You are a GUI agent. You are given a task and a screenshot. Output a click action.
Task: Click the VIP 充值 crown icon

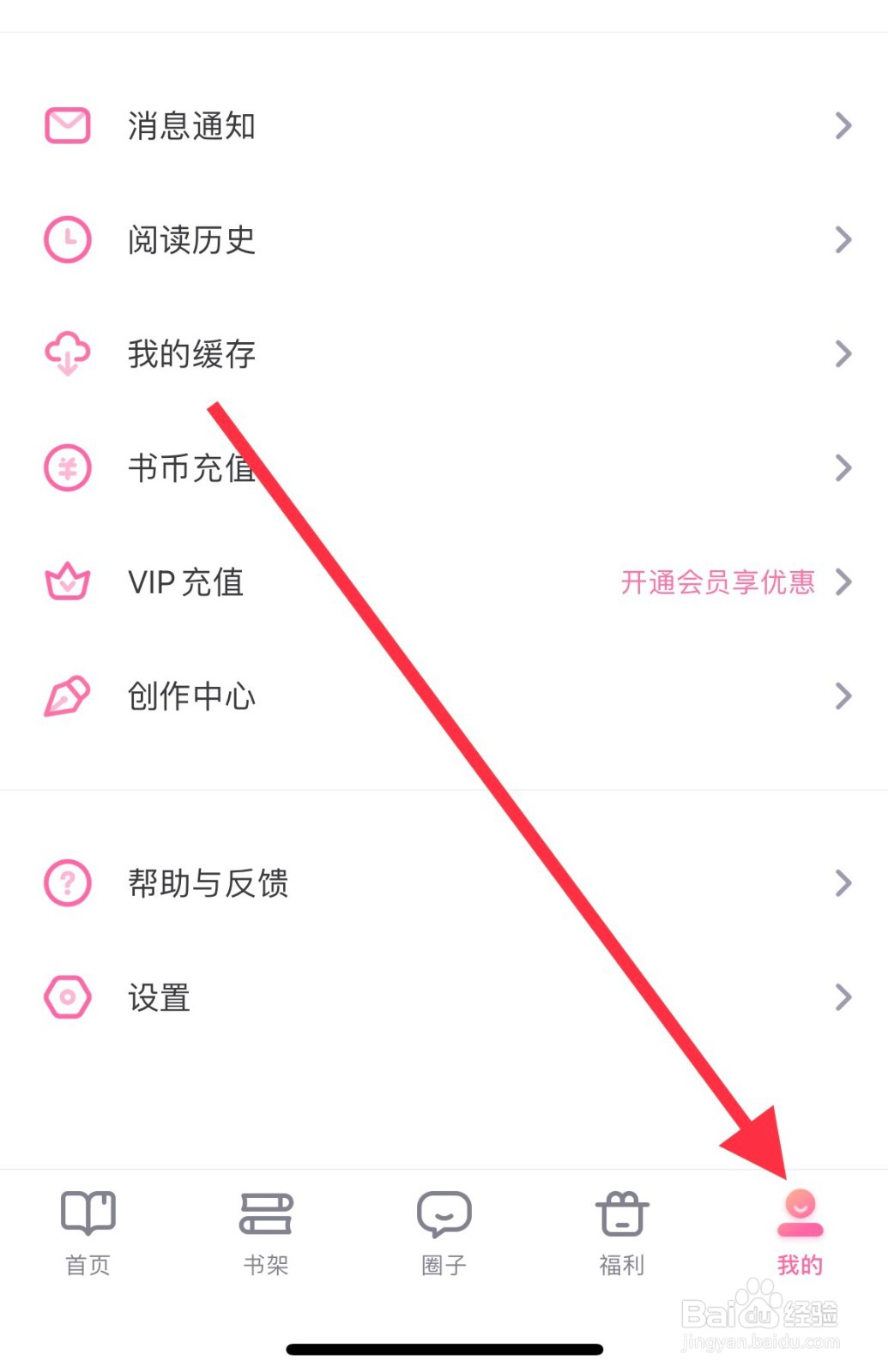click(x=66, y=582)
